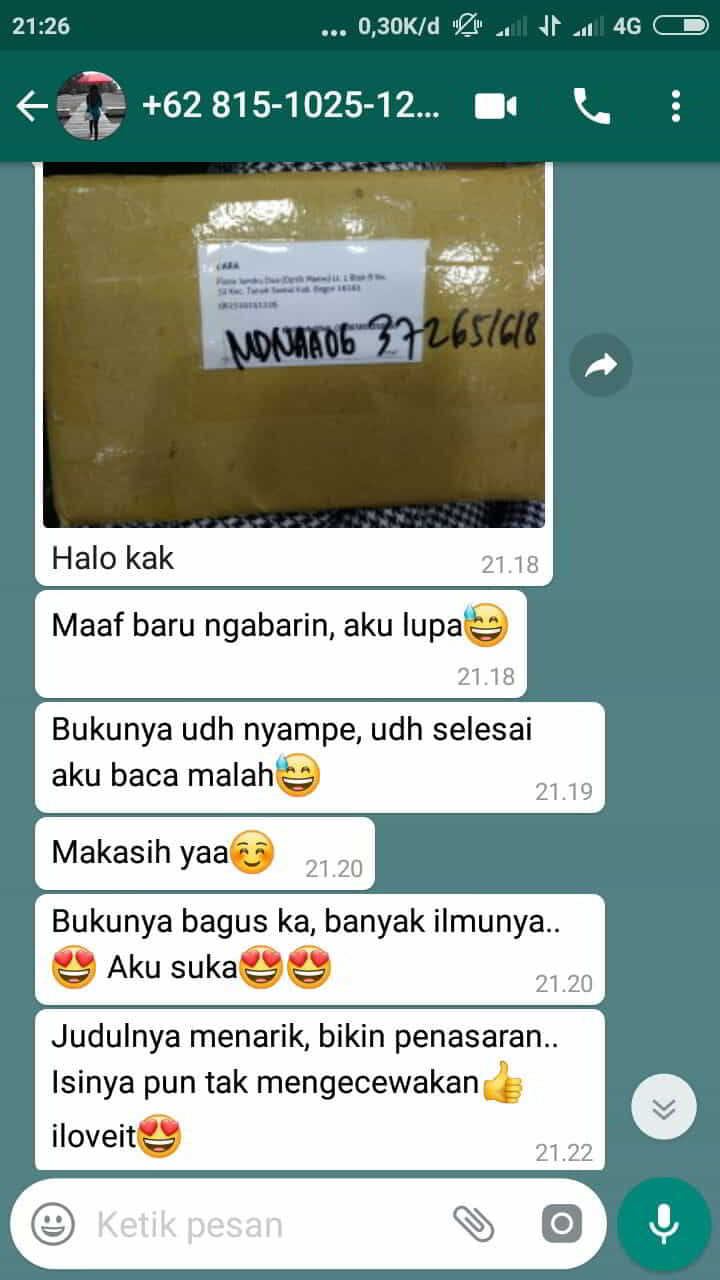The width and height of the screenshot is (720, 1280).
Task: Open the camera from the message bar
Action: pos(561,1224)
